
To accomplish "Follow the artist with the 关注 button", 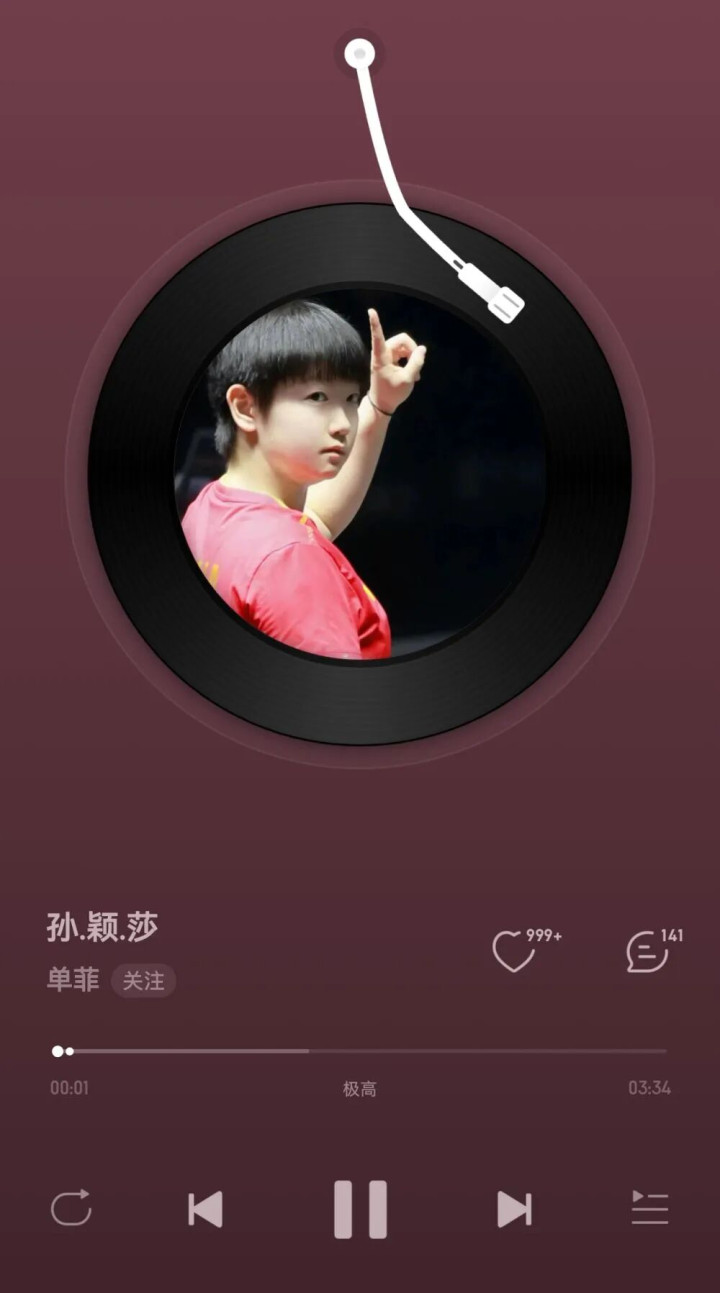I will coord(143,981).
